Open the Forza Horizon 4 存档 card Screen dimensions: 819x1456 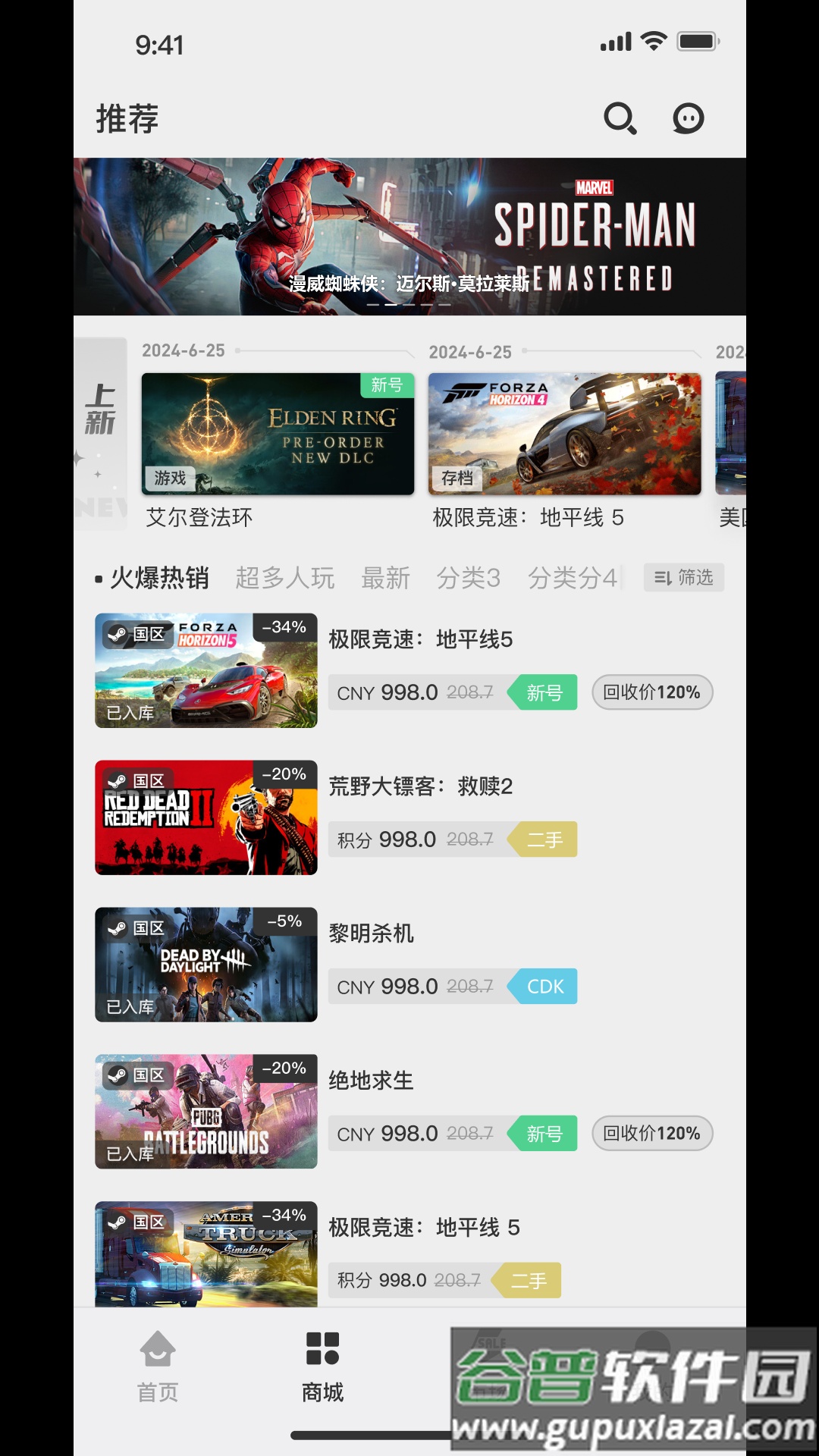(x=564, y=434)
